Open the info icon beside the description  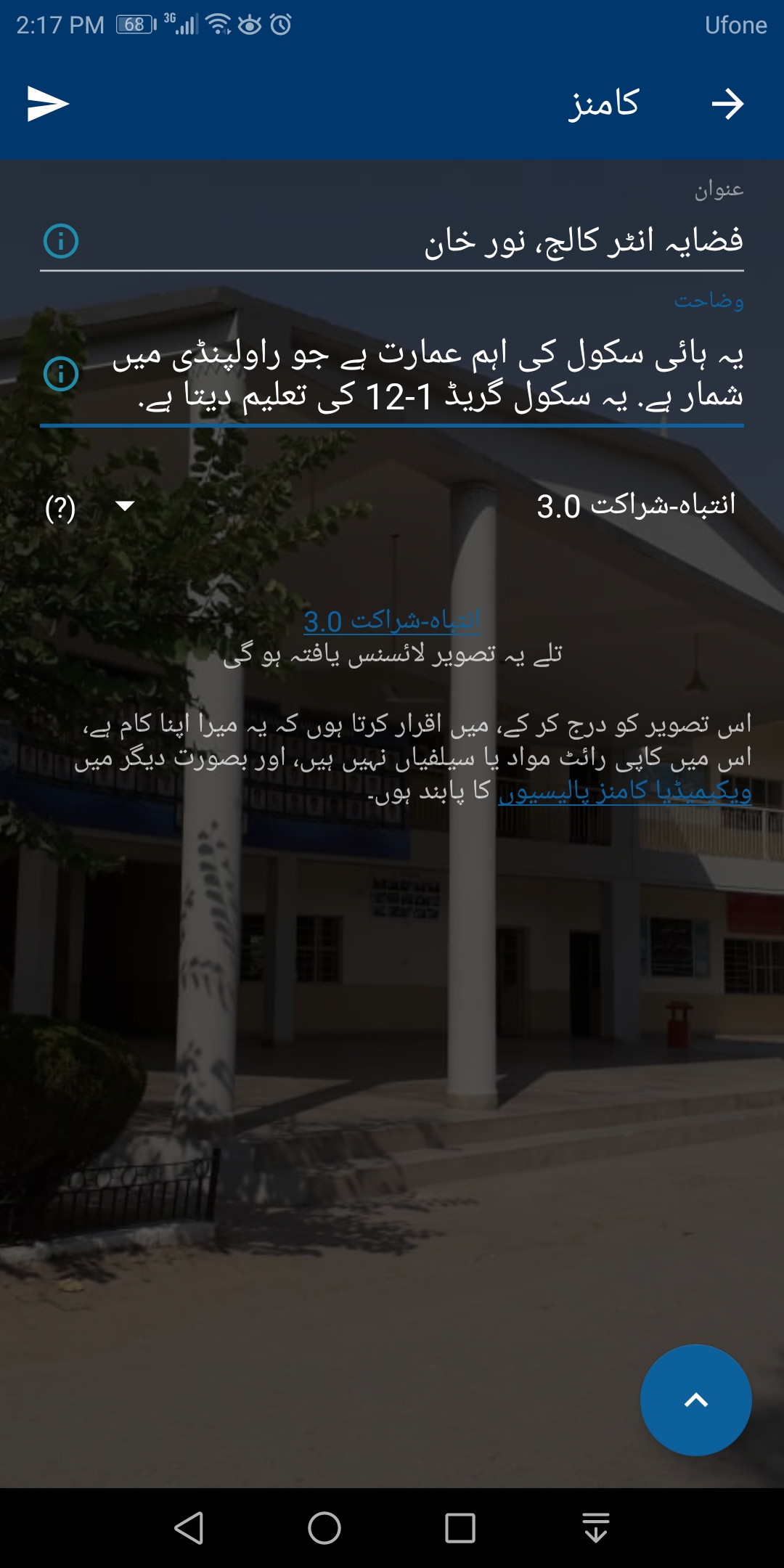[61, 374]
